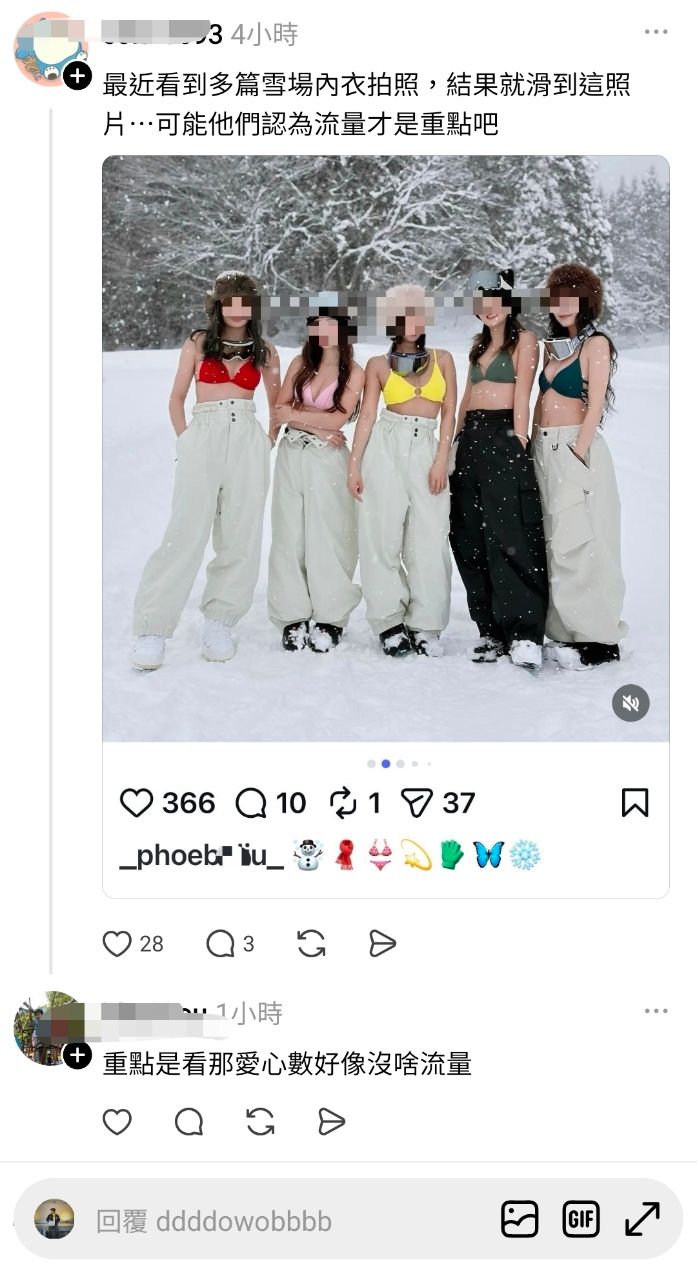Open overflow menu on the 1小時 reply
This screenshot has width=697, height=1280.
tap(656, 1011)
